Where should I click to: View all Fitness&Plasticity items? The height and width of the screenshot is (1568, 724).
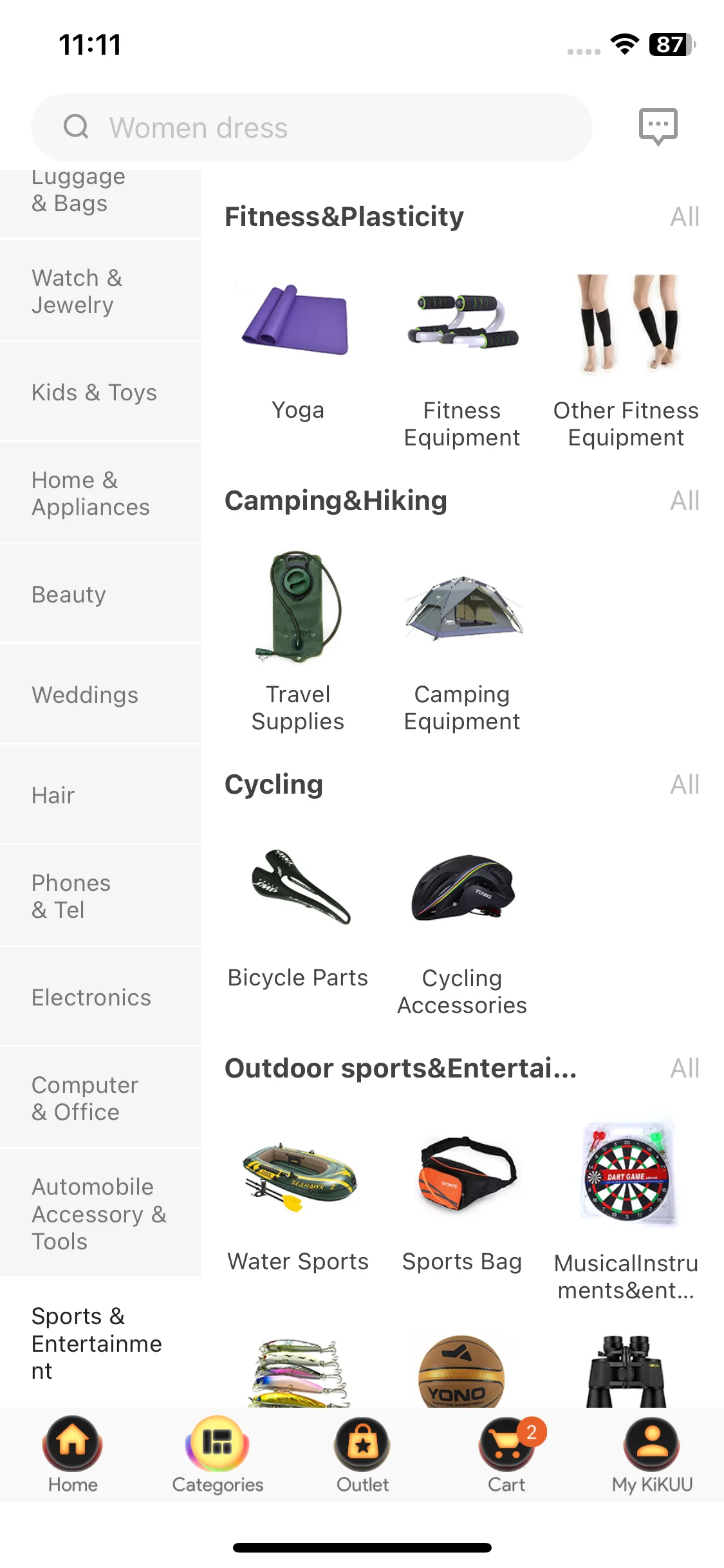[x=684, y=217]
